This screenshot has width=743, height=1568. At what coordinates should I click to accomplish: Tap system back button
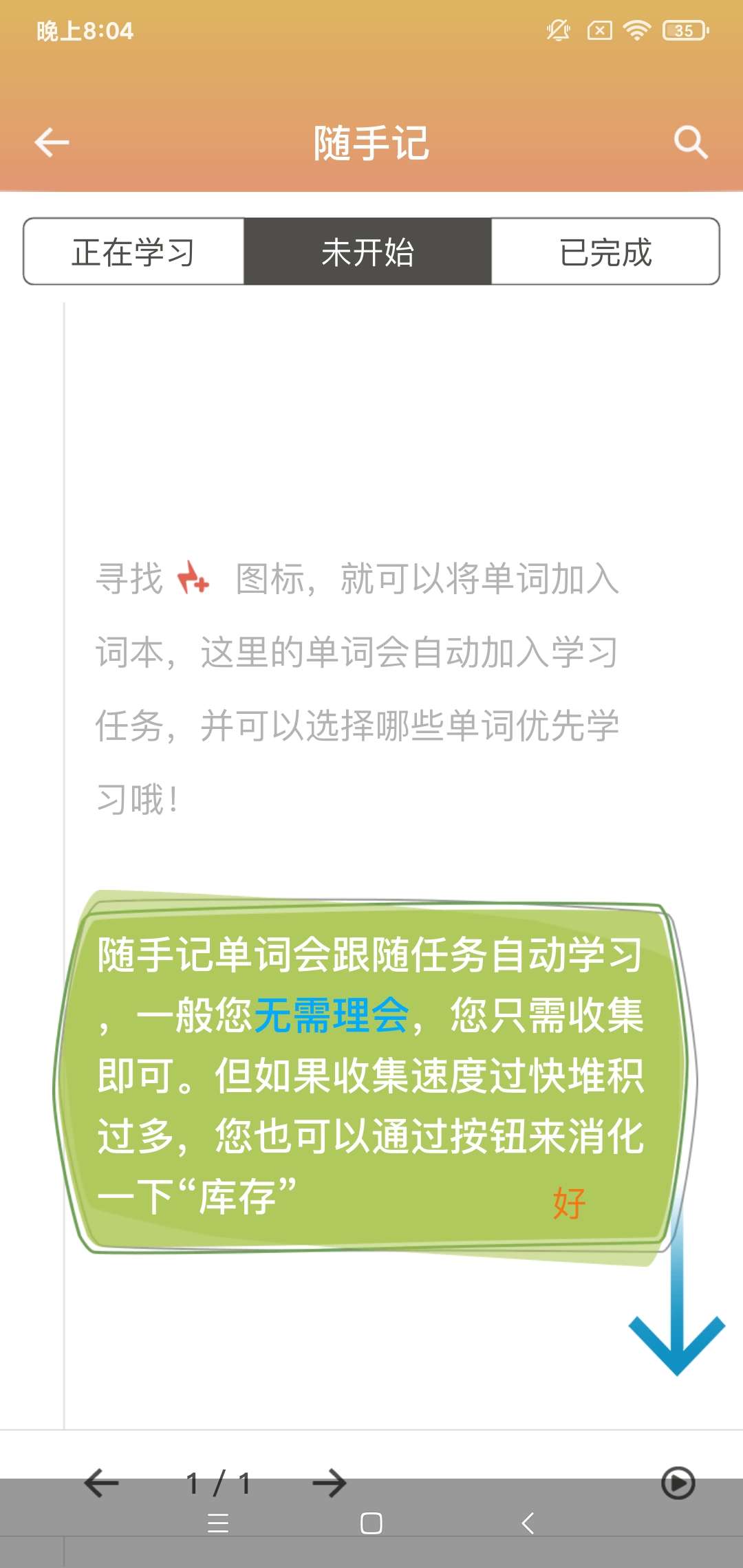click(528, 1523)
